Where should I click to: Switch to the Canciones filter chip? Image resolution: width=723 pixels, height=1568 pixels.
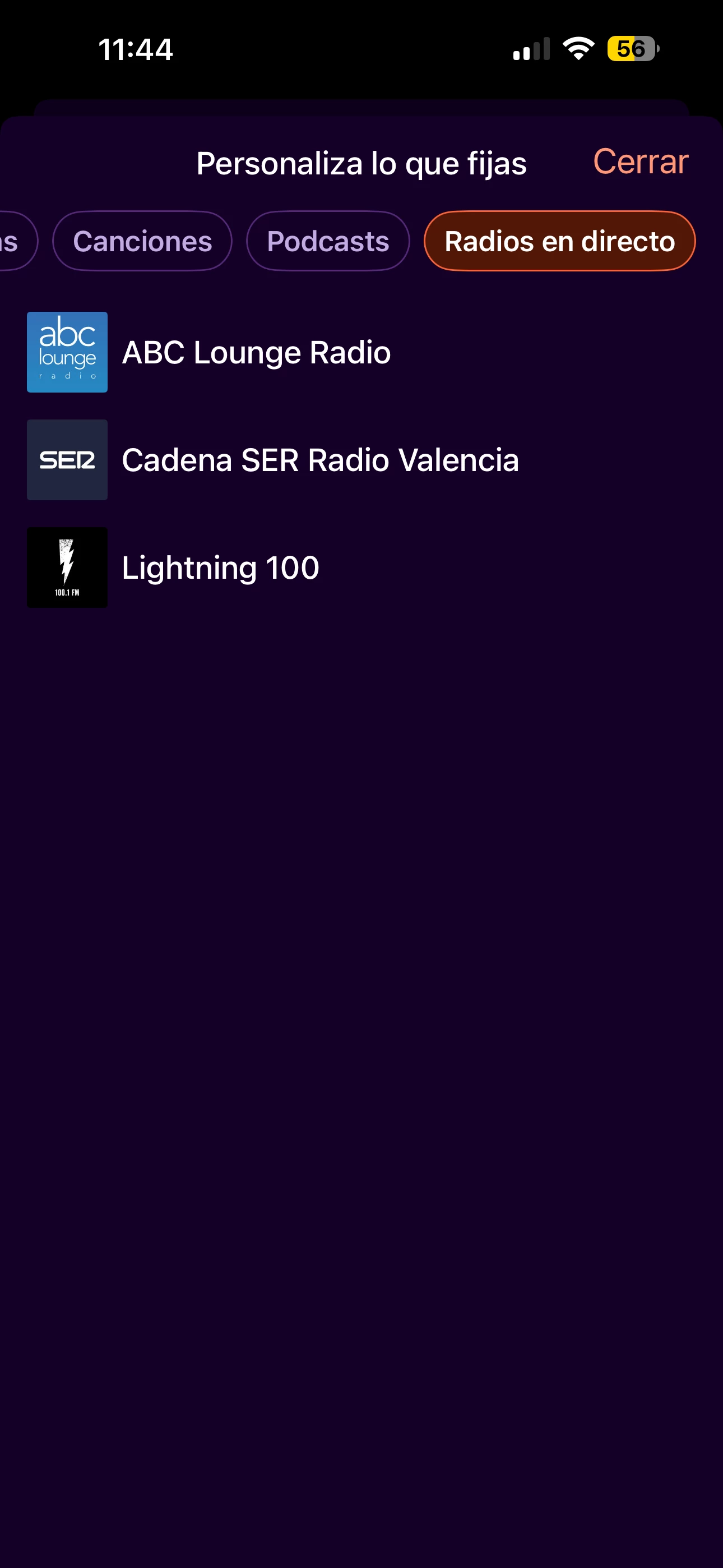(142, 241)
